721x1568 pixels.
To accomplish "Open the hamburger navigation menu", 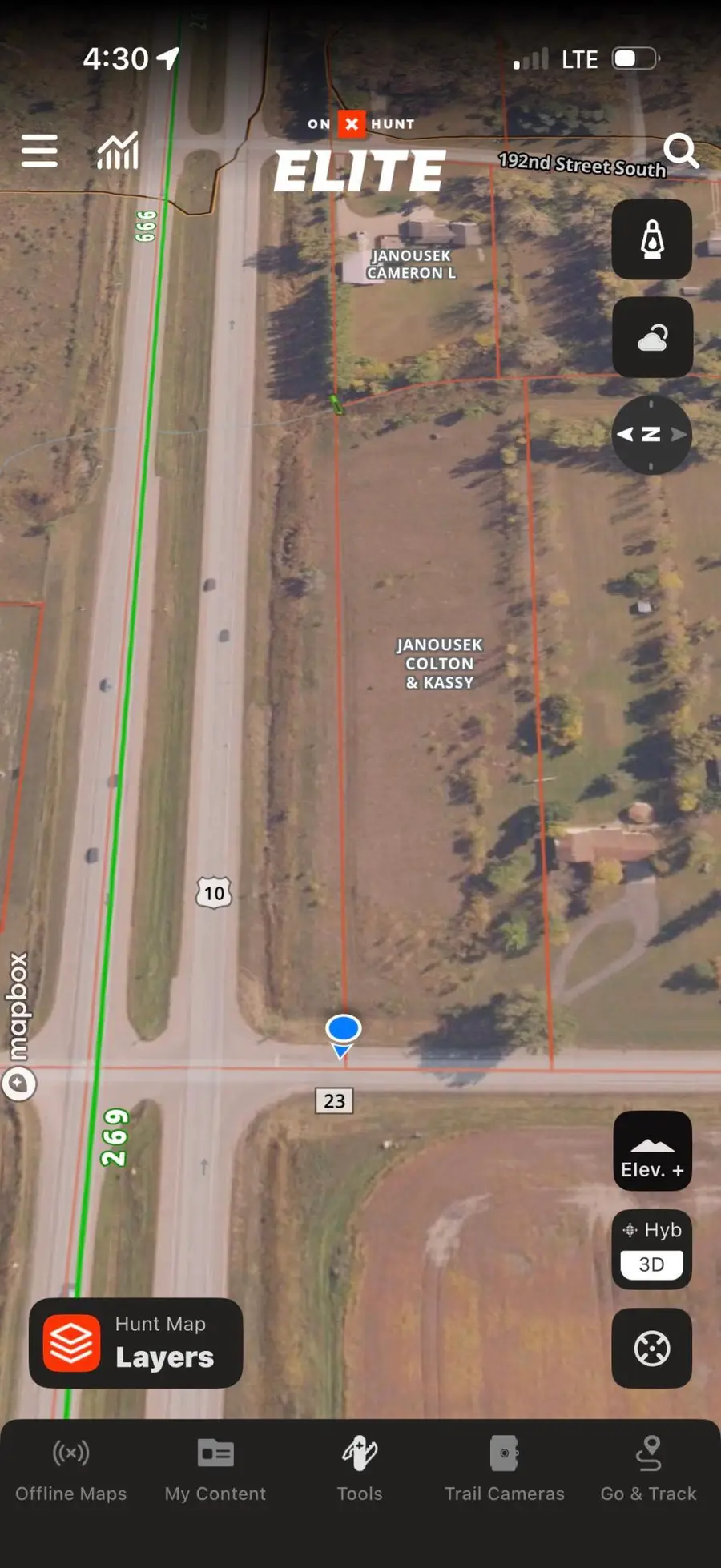I will point(39,151).
